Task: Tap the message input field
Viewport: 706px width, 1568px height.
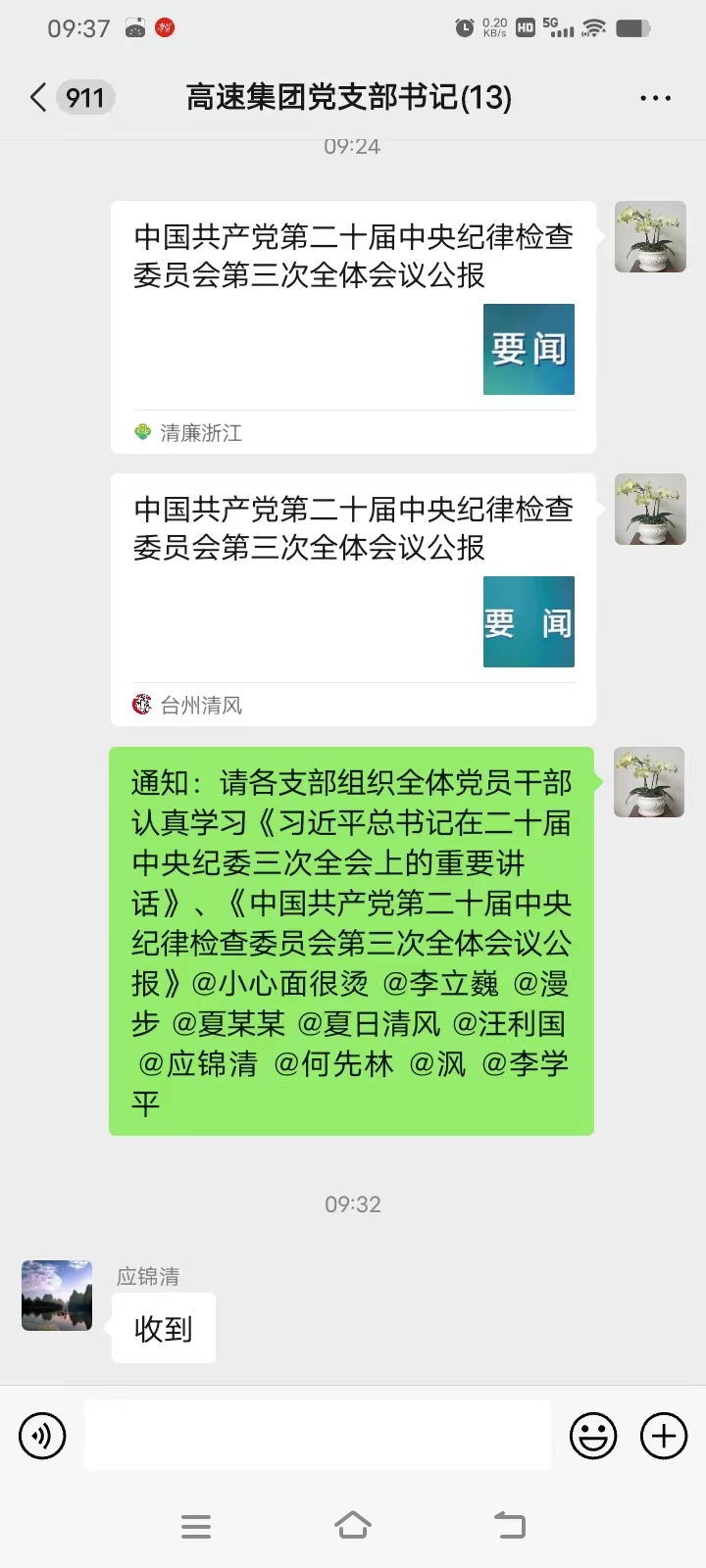Action: 318,1435
